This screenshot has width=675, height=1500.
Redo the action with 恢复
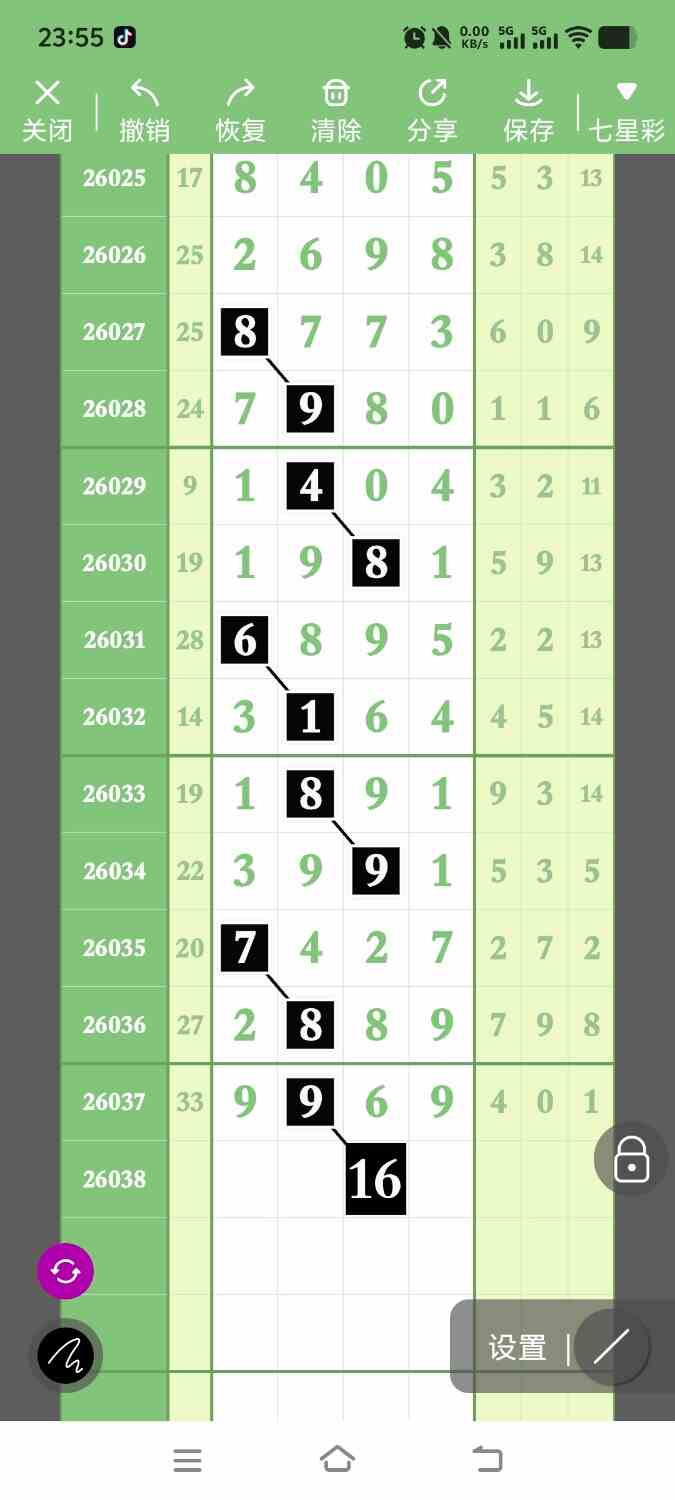(240, 111)
